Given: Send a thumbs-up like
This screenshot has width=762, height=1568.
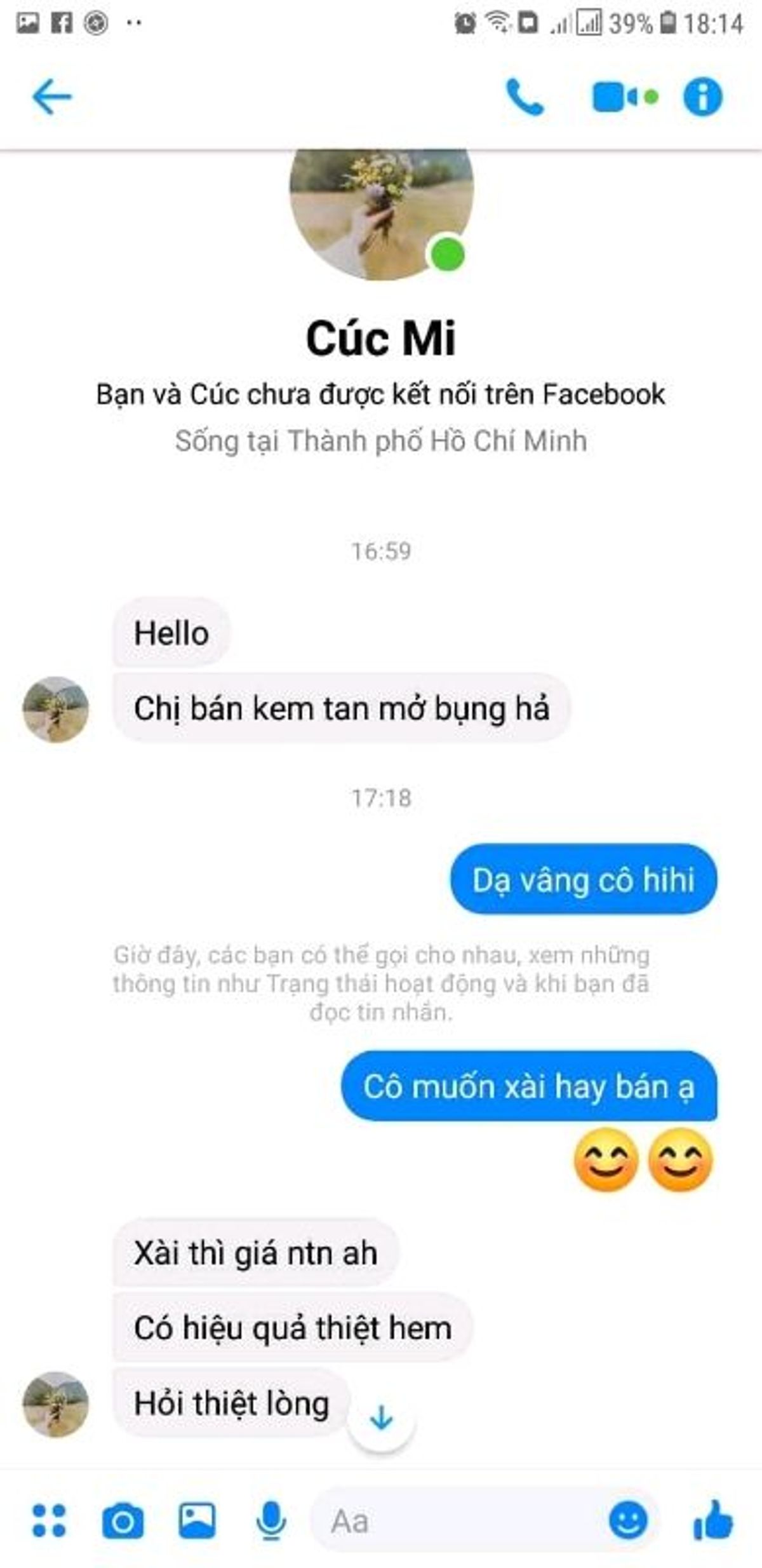Looking at the screenshot, I should (713, 1520).
